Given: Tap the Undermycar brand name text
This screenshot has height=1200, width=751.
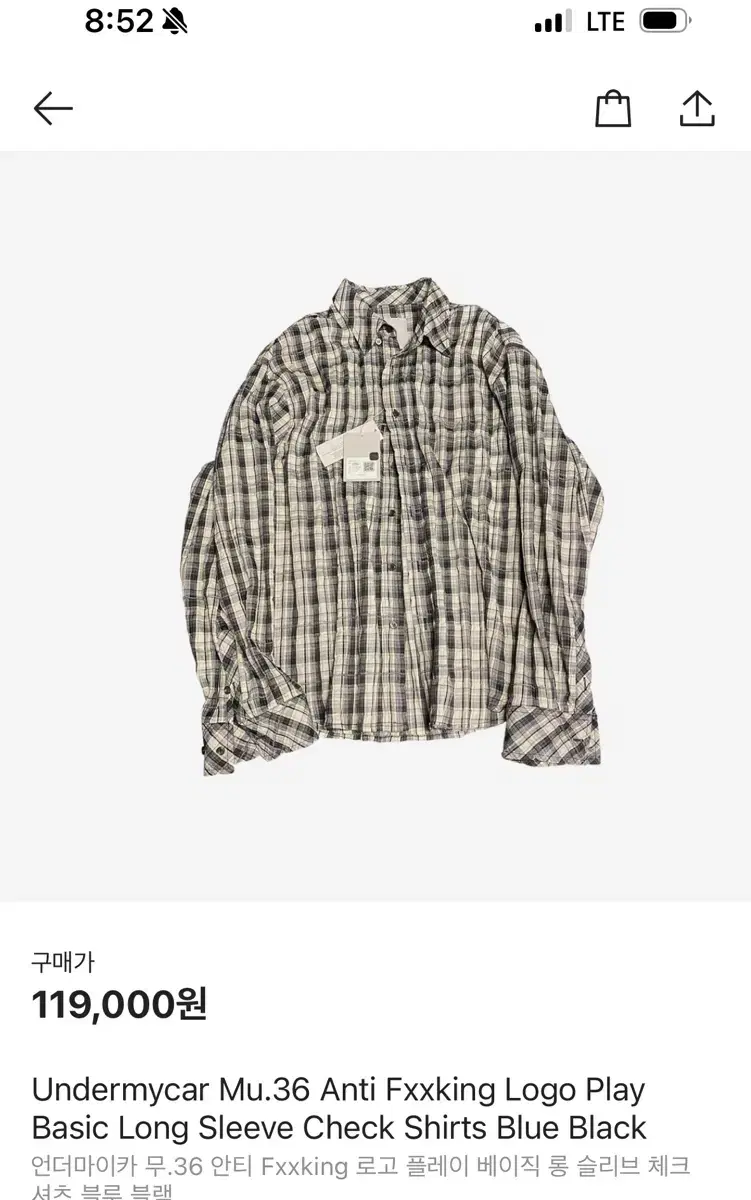Looking at the screenshot, I should 100,1090.
